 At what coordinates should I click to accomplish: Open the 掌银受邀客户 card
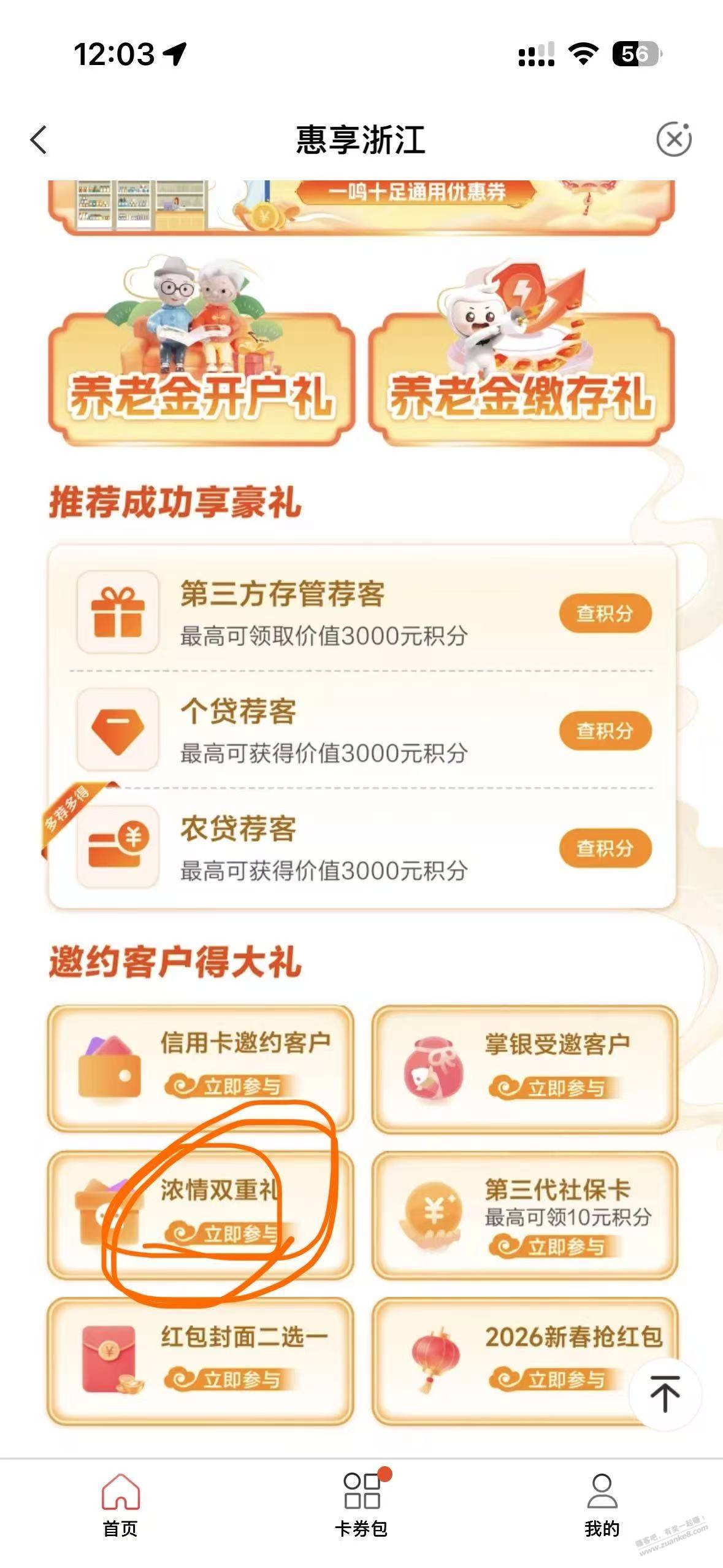coord(524,1069)
